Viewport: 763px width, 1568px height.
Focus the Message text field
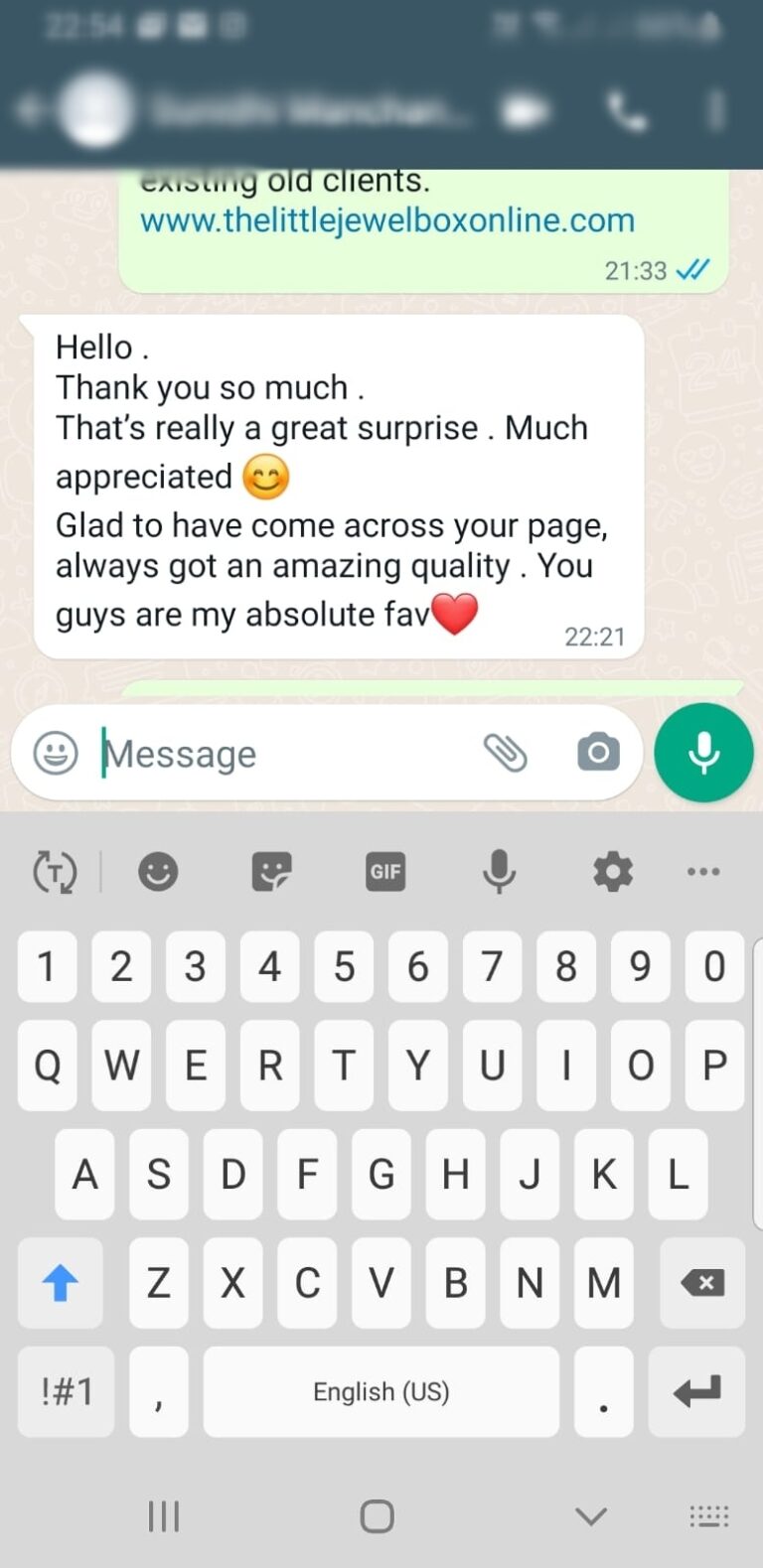pyautogui.click(x=278, y=755)
